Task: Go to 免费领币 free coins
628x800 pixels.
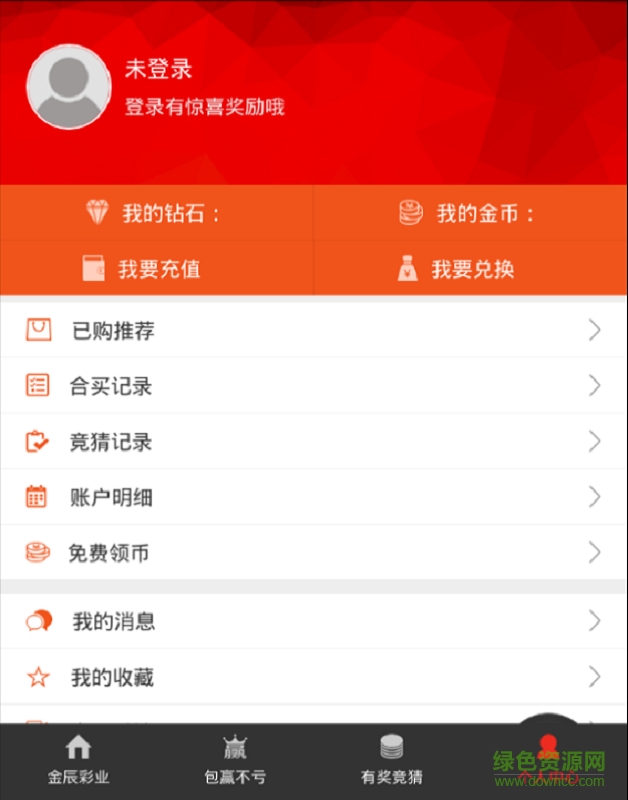Action: click(x=314, y=553)
